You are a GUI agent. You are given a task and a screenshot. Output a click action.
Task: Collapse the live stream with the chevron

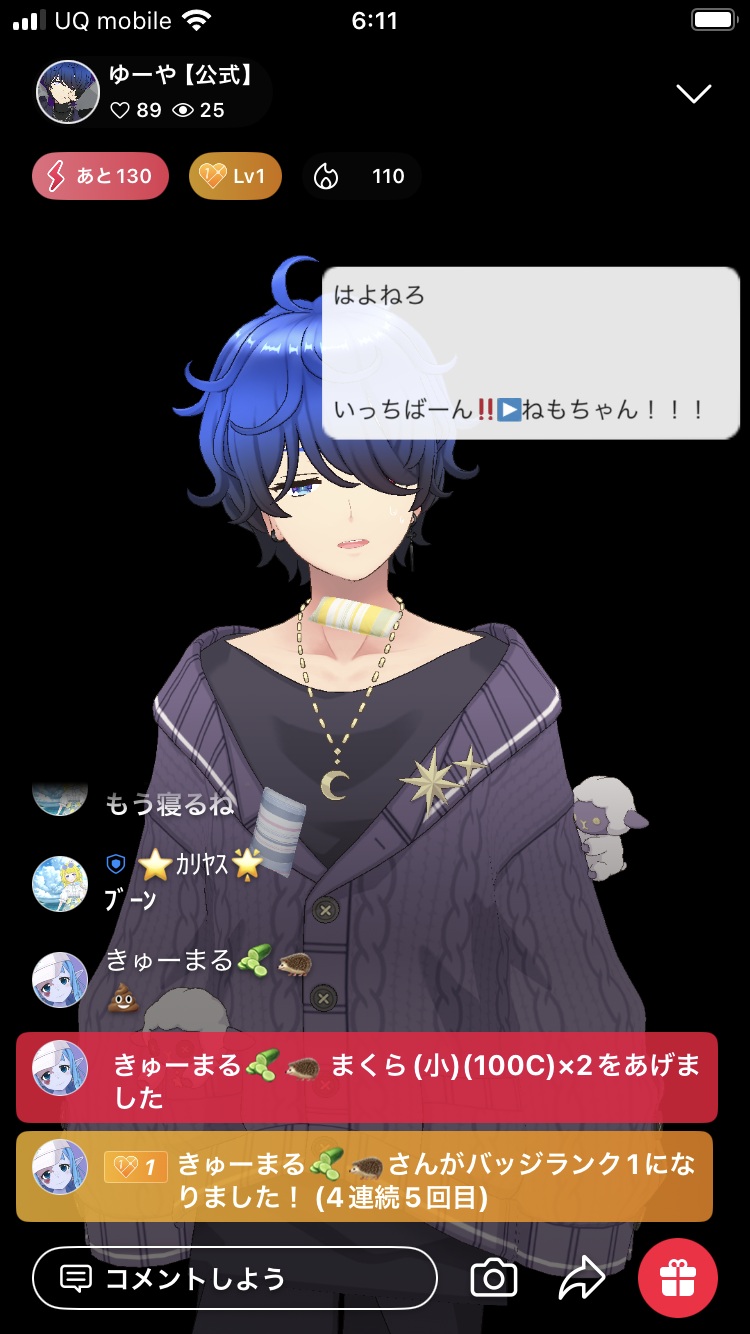click(693, 93)
